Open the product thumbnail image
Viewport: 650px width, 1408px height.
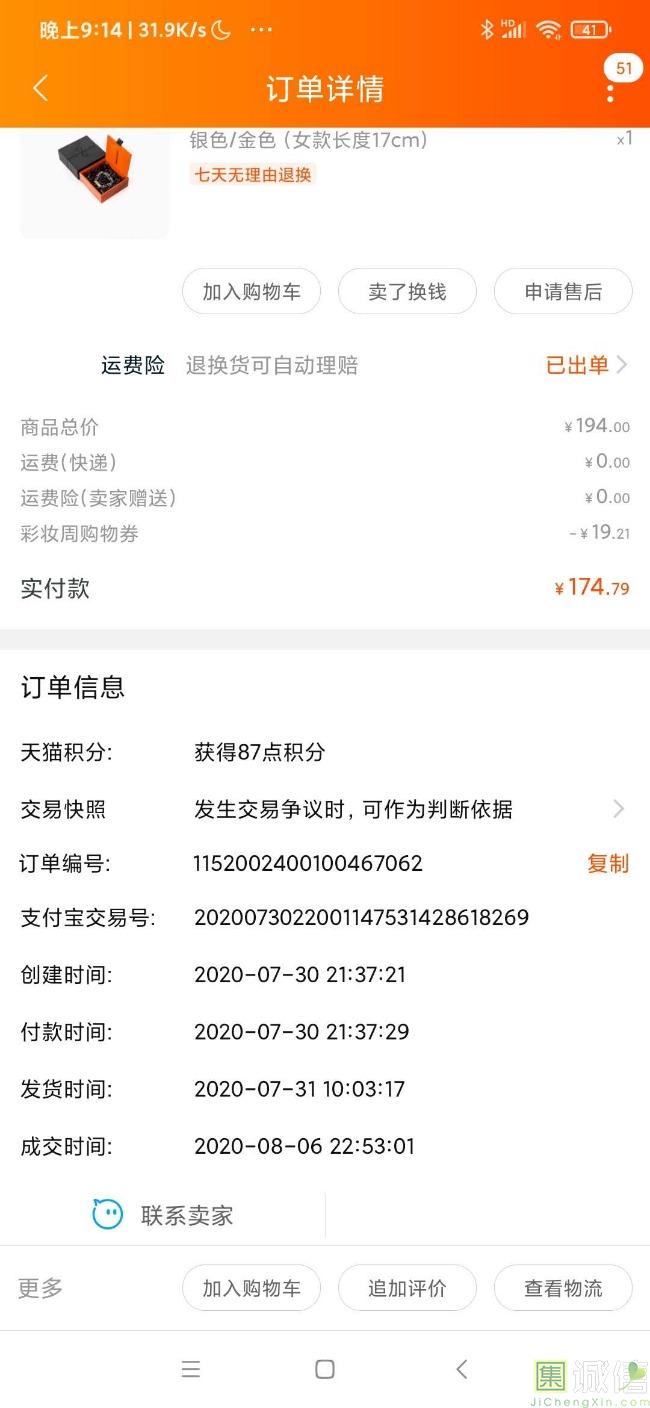pyautogui.click(x=95, y=180)
